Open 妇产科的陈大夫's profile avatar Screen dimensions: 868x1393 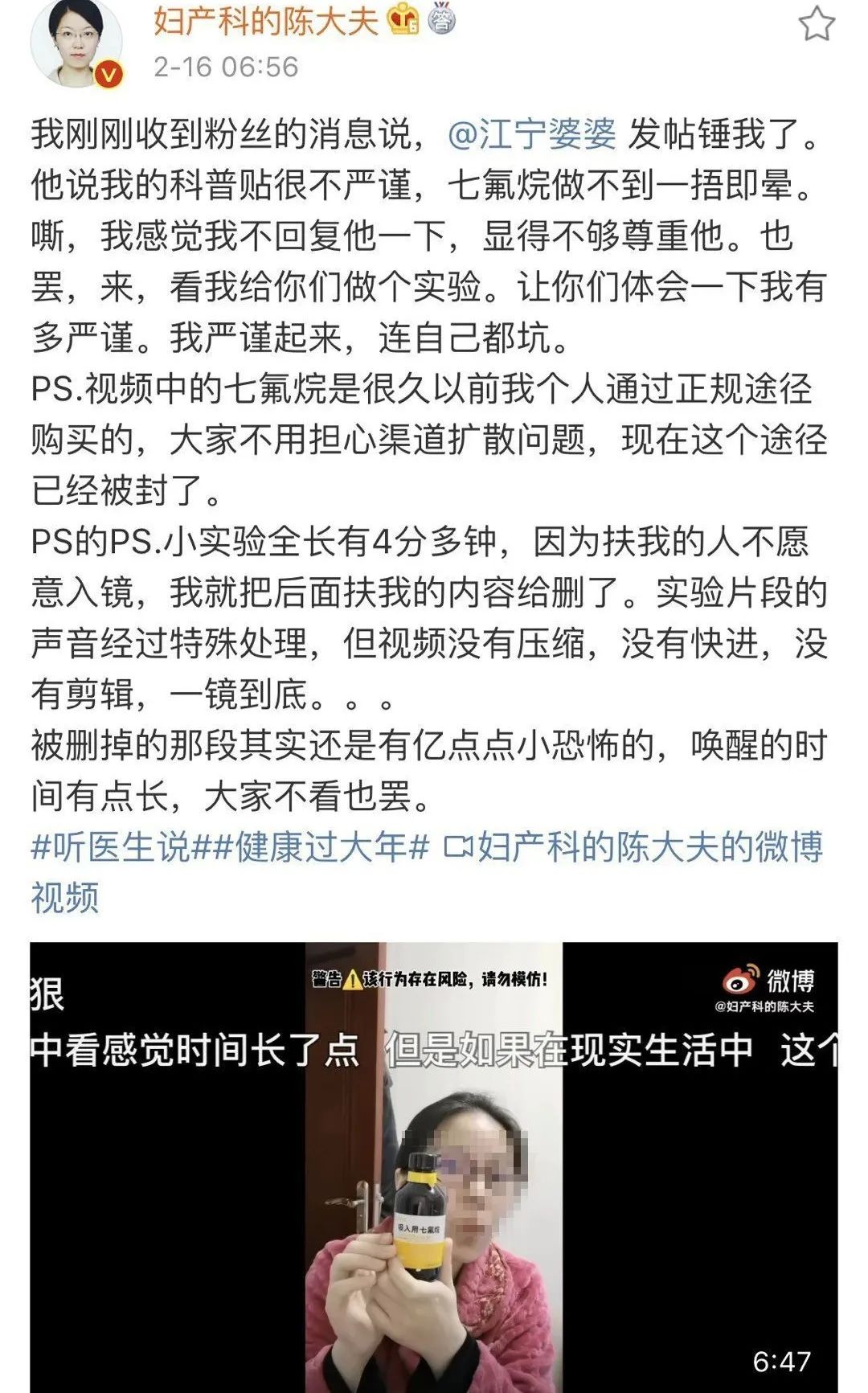(x=76, y=44)
